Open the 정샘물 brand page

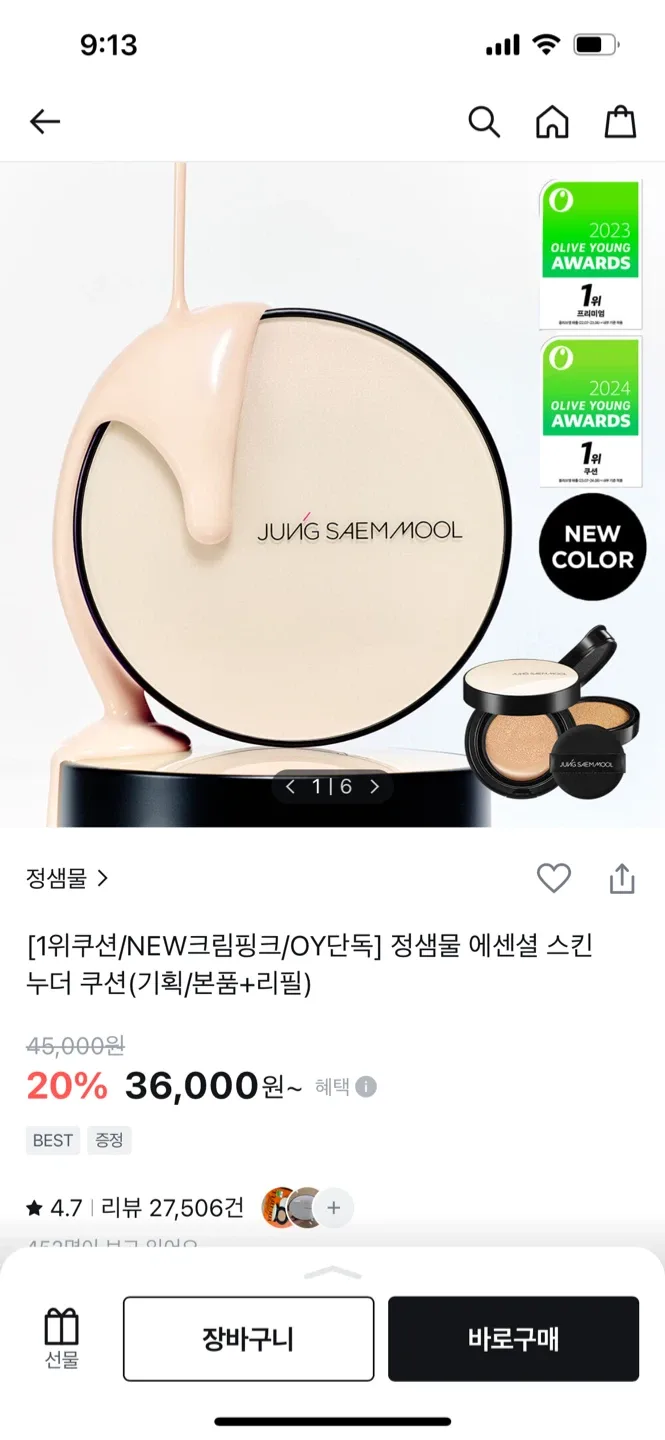click(x=67, y=879)
